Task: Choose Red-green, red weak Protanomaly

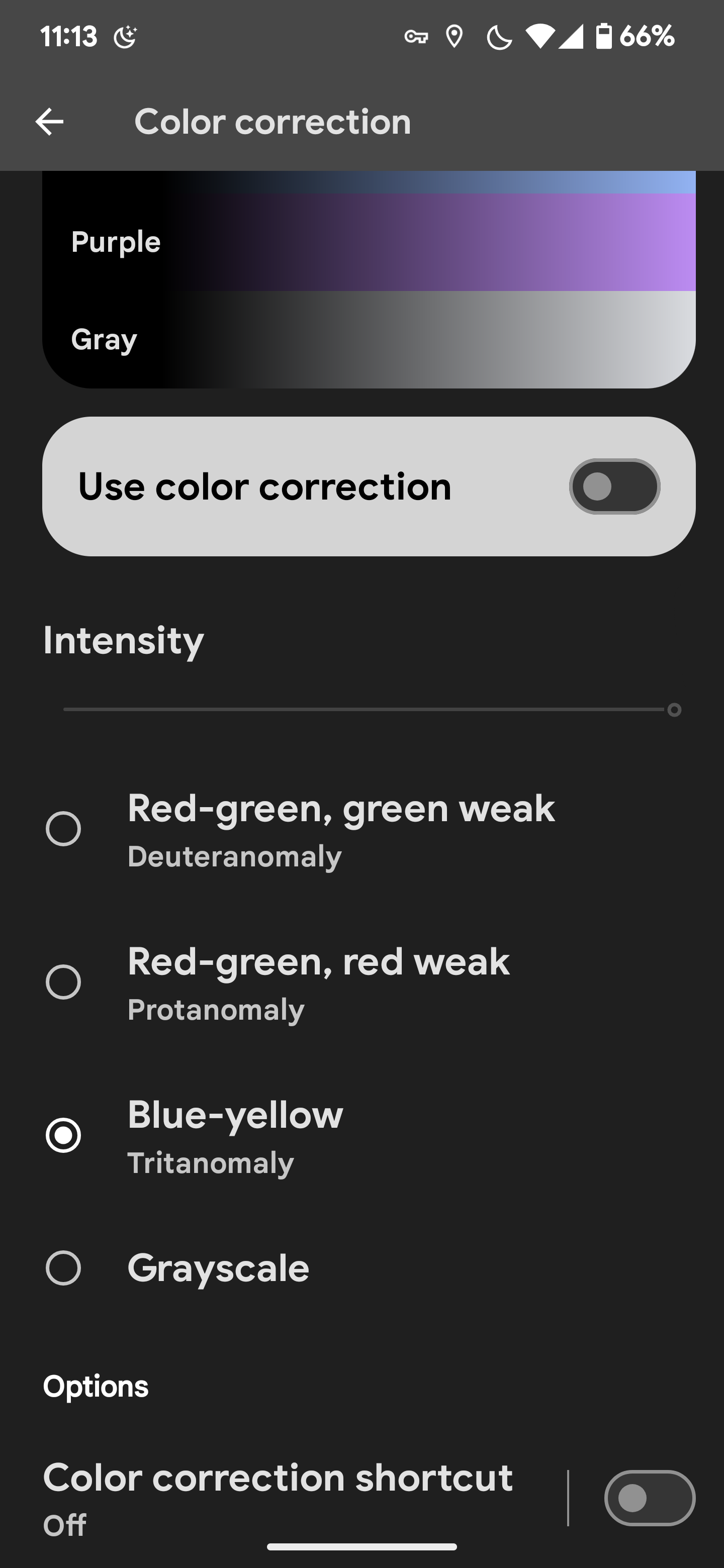Action: click(x=361, y=983)
